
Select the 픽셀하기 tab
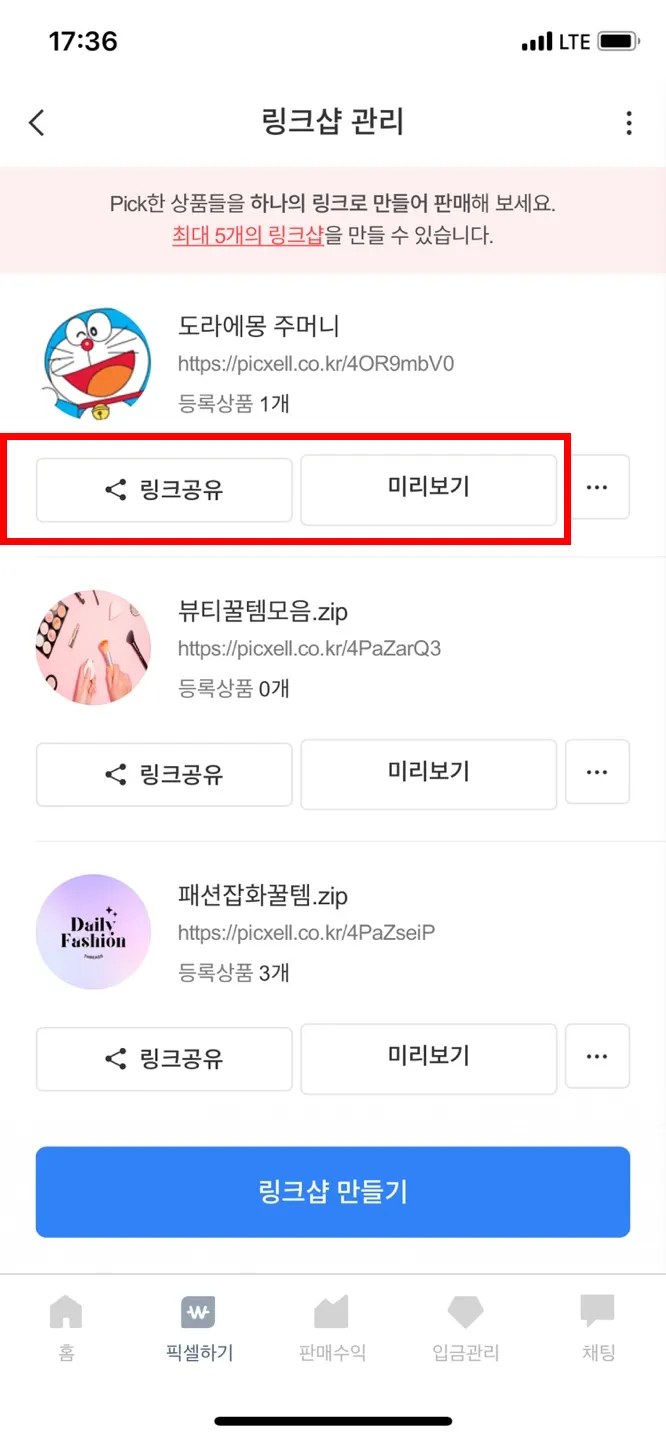pyautogui.click(x=198, y=1328)
